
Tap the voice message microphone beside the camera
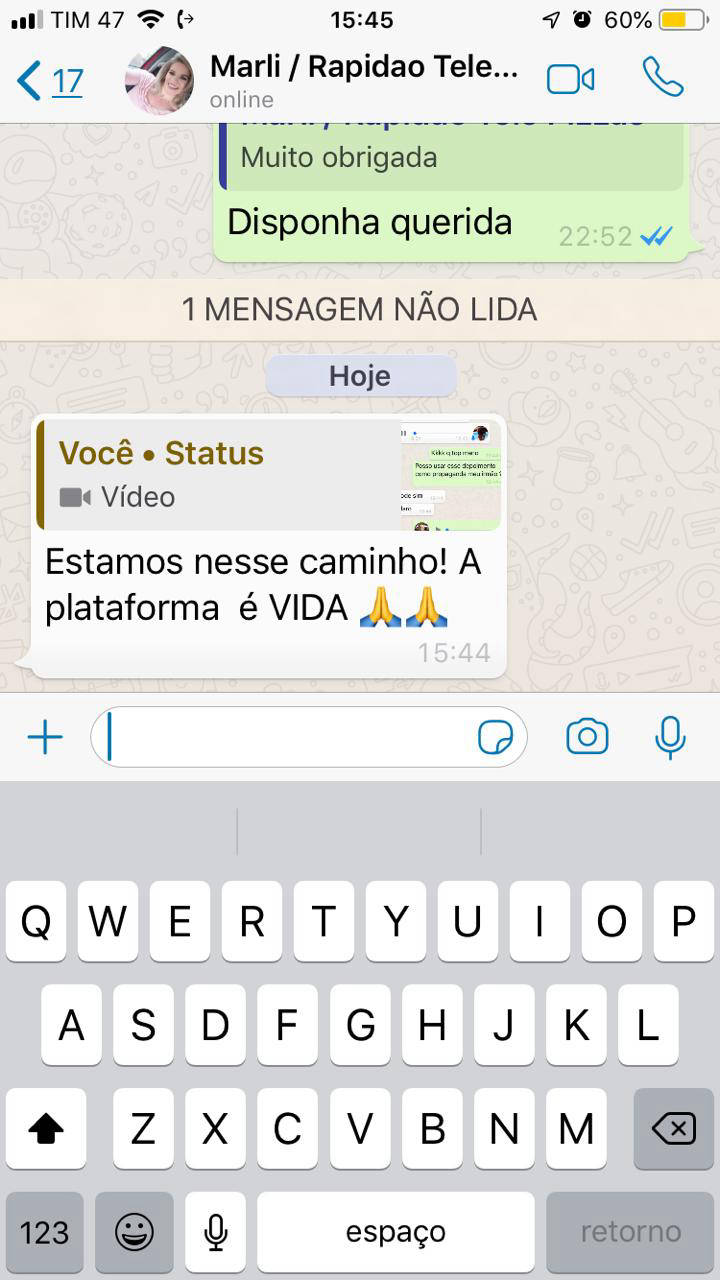coord(670,738)
